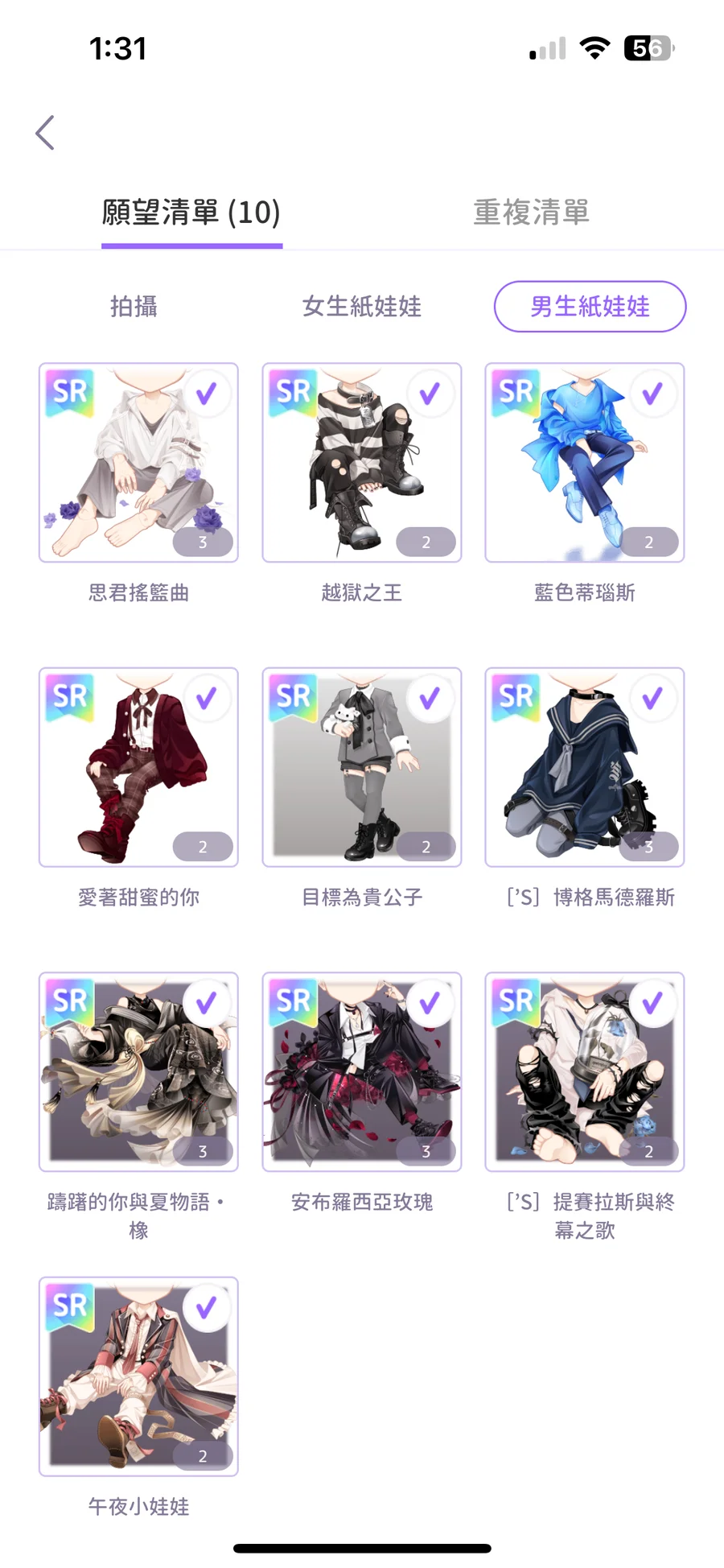Select the 願望清單 (10) tab

pos(191,213)
